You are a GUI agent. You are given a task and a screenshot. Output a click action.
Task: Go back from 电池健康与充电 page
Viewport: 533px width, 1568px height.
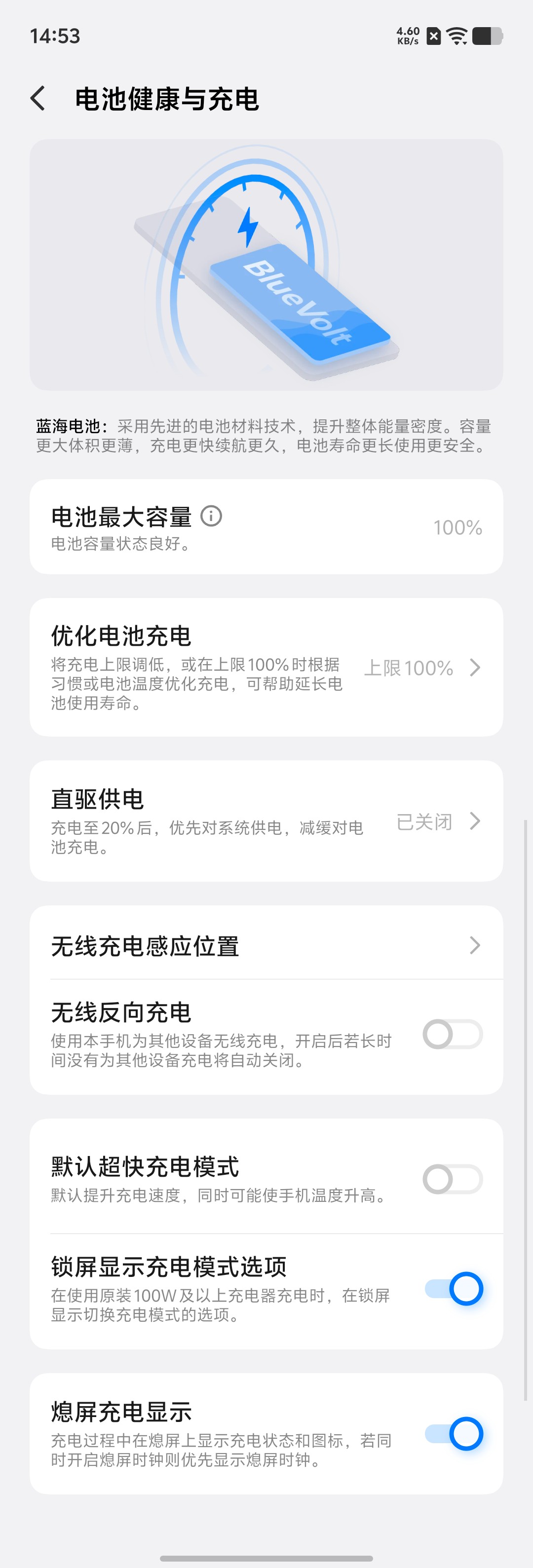click(38, 98)
